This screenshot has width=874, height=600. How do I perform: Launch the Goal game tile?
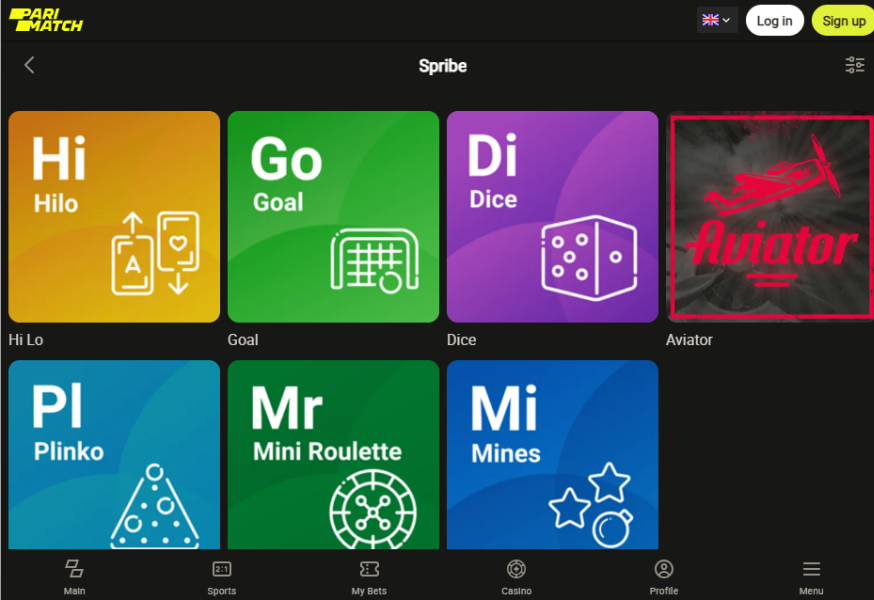tap(333, 217)
